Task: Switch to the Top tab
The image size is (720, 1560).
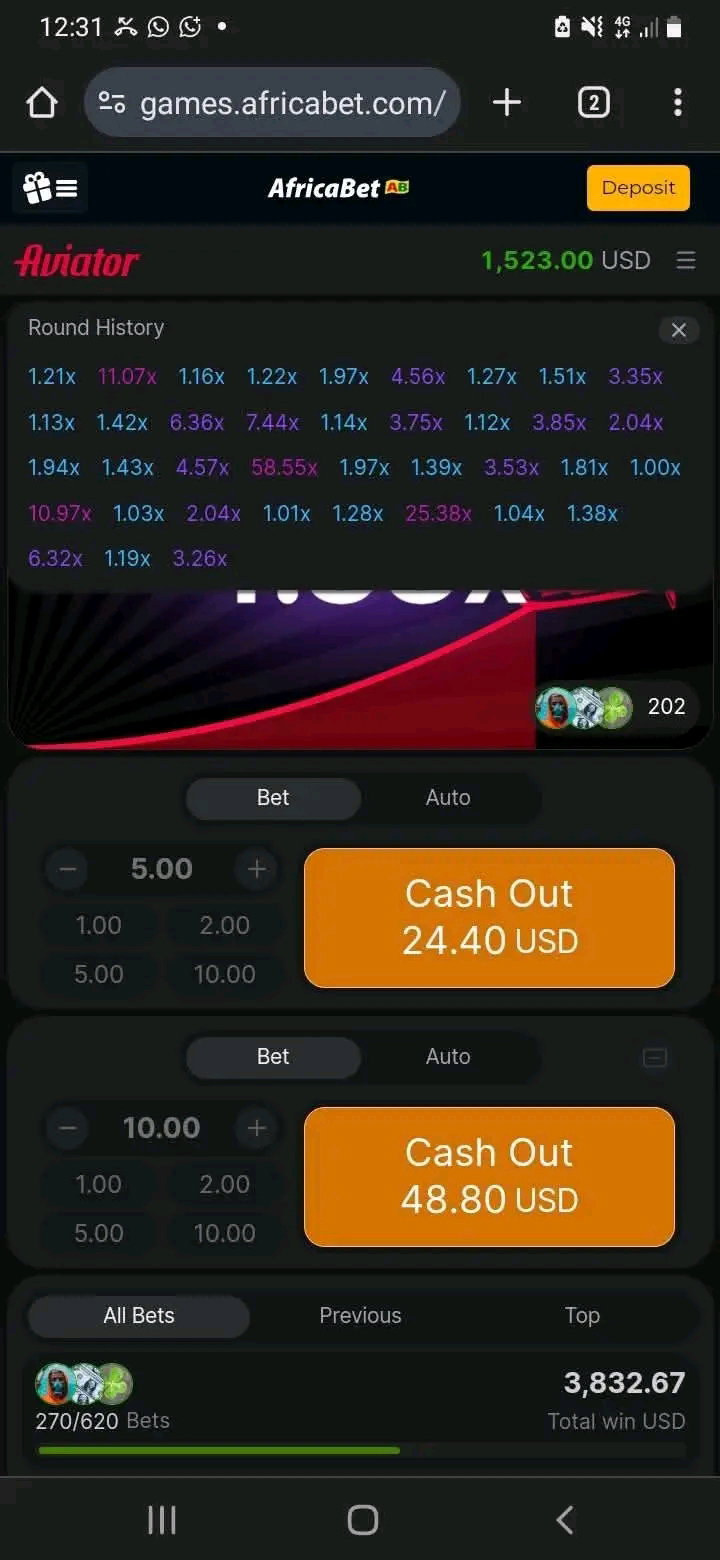Action: [582, 1316]
